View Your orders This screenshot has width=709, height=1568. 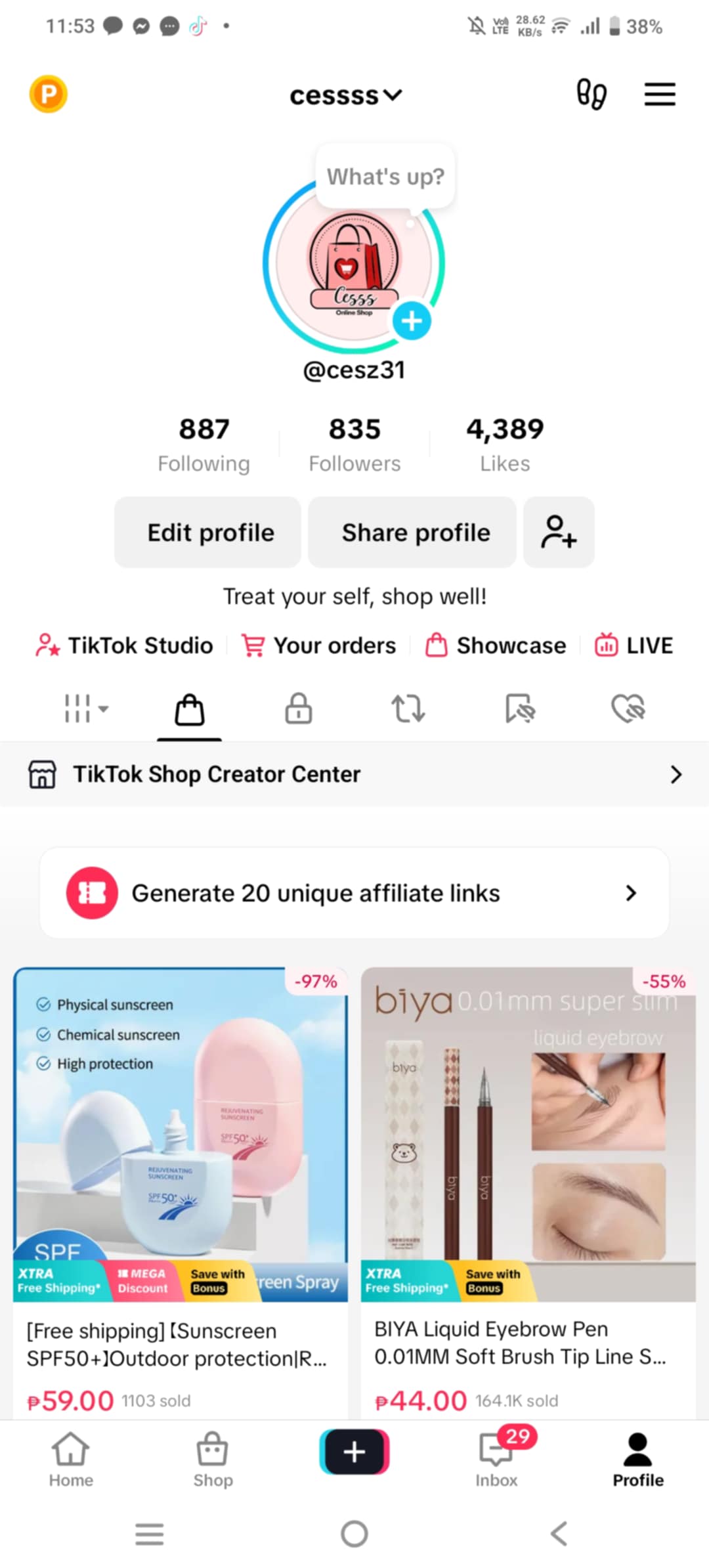pos(319,645)
